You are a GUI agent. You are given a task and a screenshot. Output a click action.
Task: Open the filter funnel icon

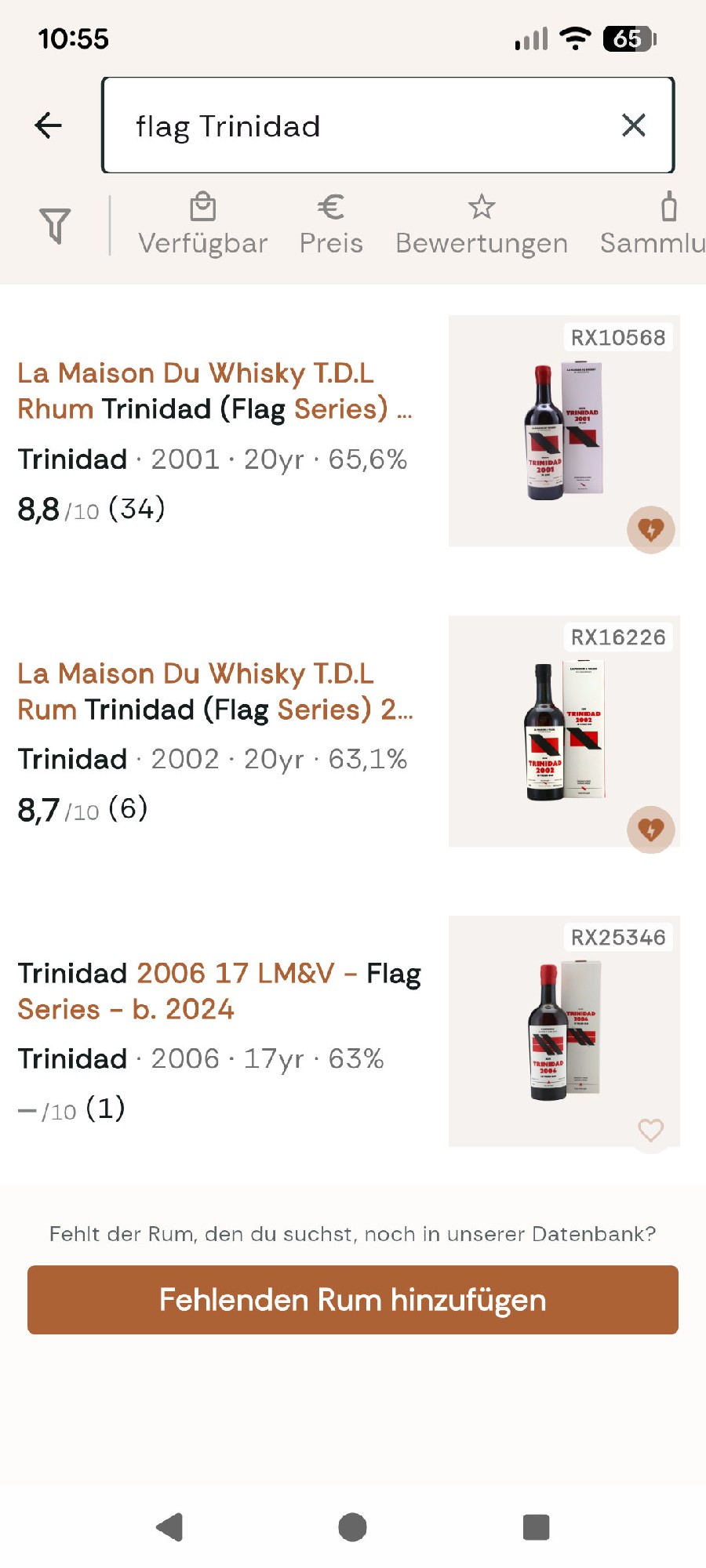(55, 226)
